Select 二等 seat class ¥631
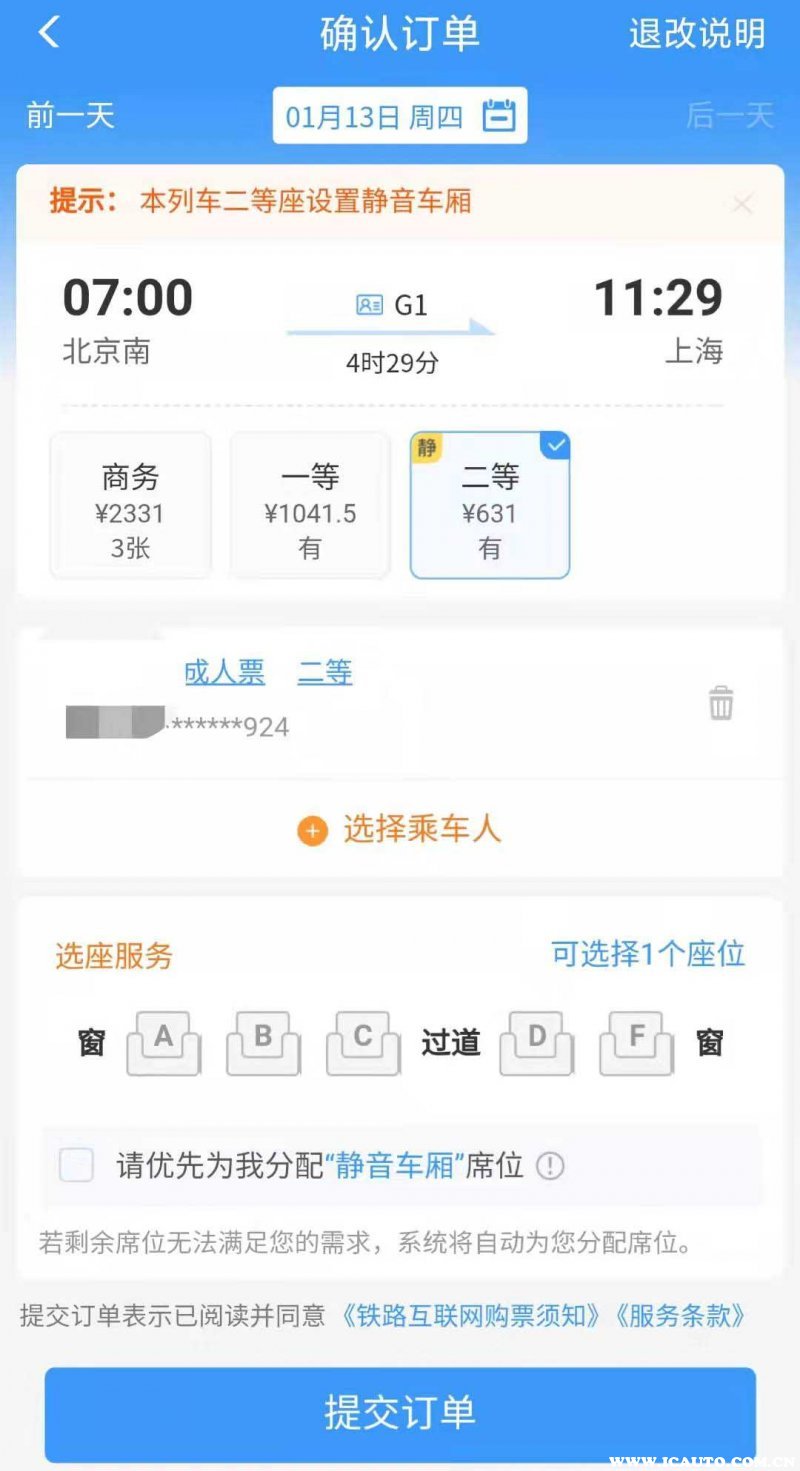Screen dimensions: 800x1471 [490, 505]
